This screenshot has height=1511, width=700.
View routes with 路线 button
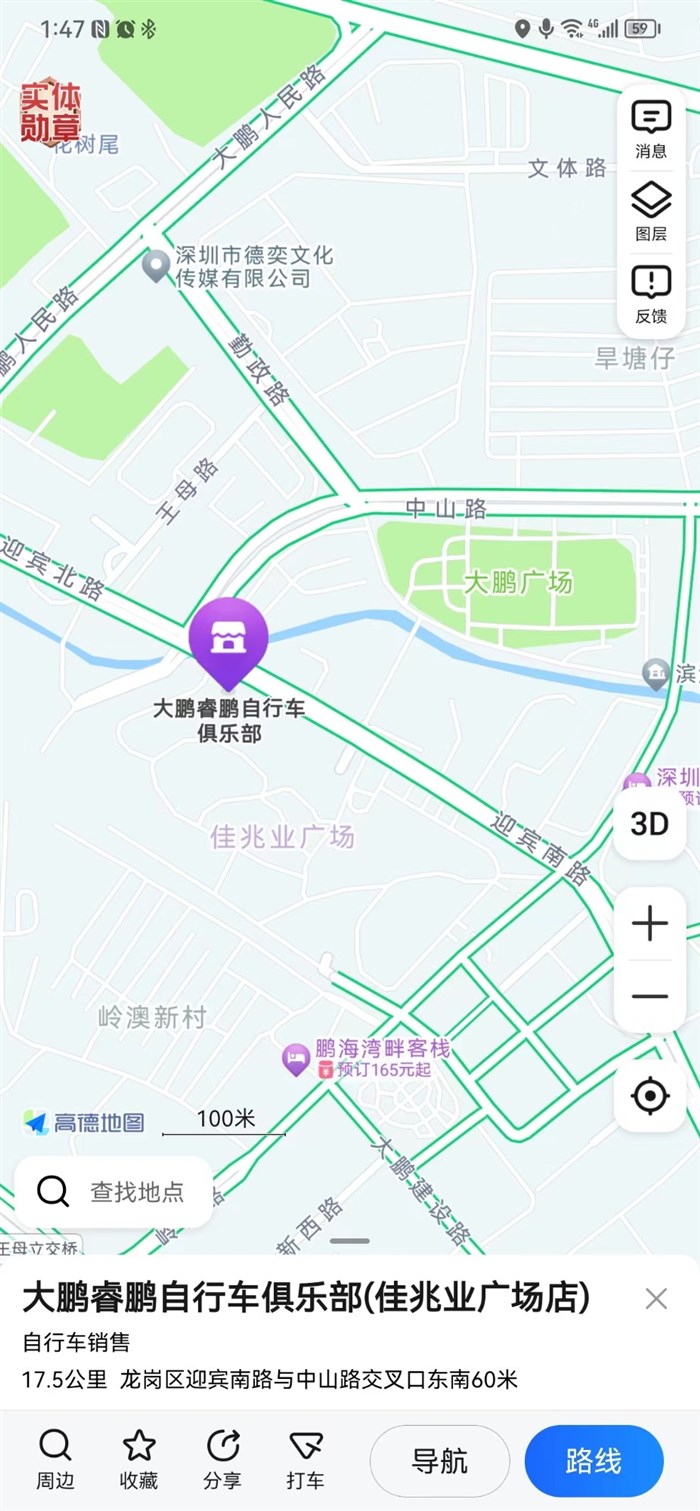pyautogui.click(x=593, y=1461)
